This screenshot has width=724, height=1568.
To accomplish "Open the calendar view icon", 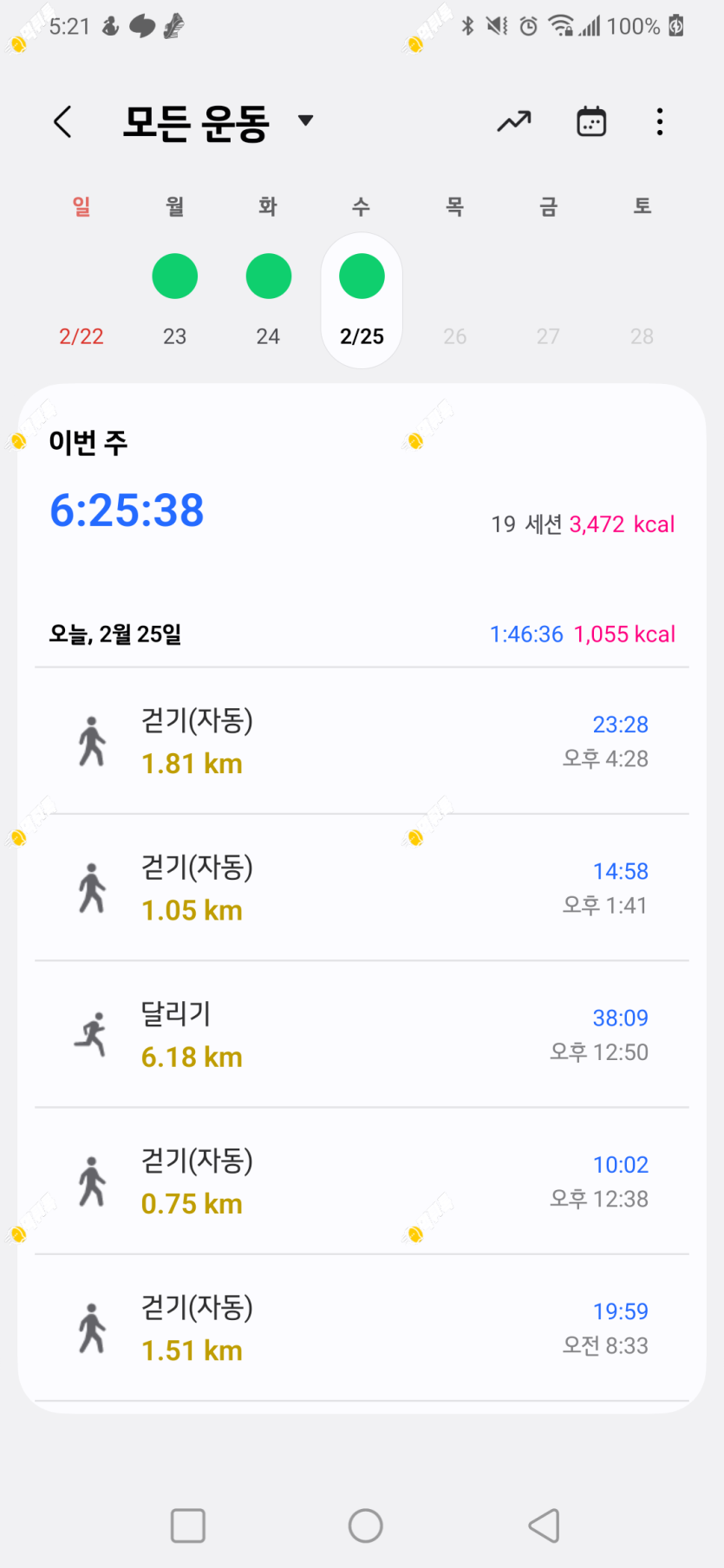I will (591, 122).
